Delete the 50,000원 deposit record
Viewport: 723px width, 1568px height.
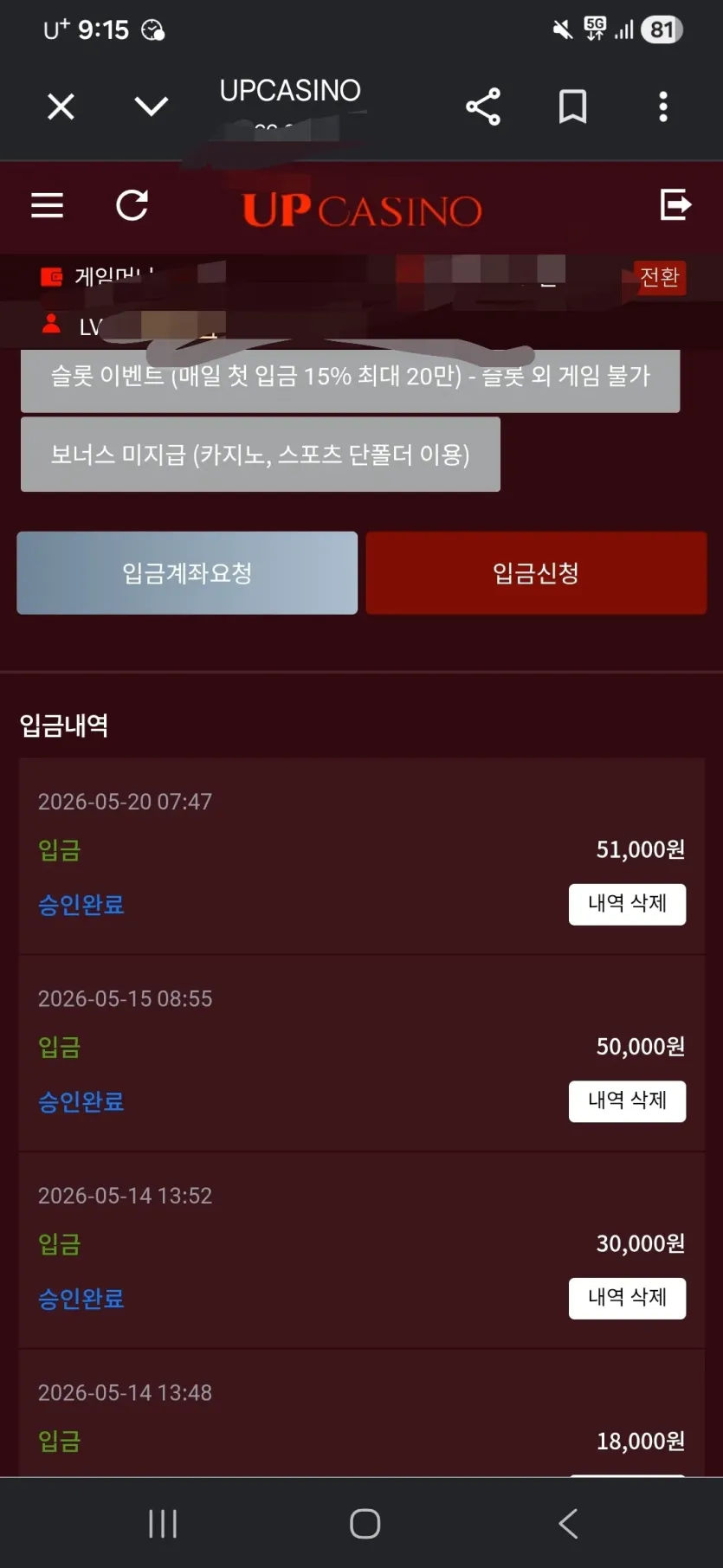click(x=627, y=1101)
